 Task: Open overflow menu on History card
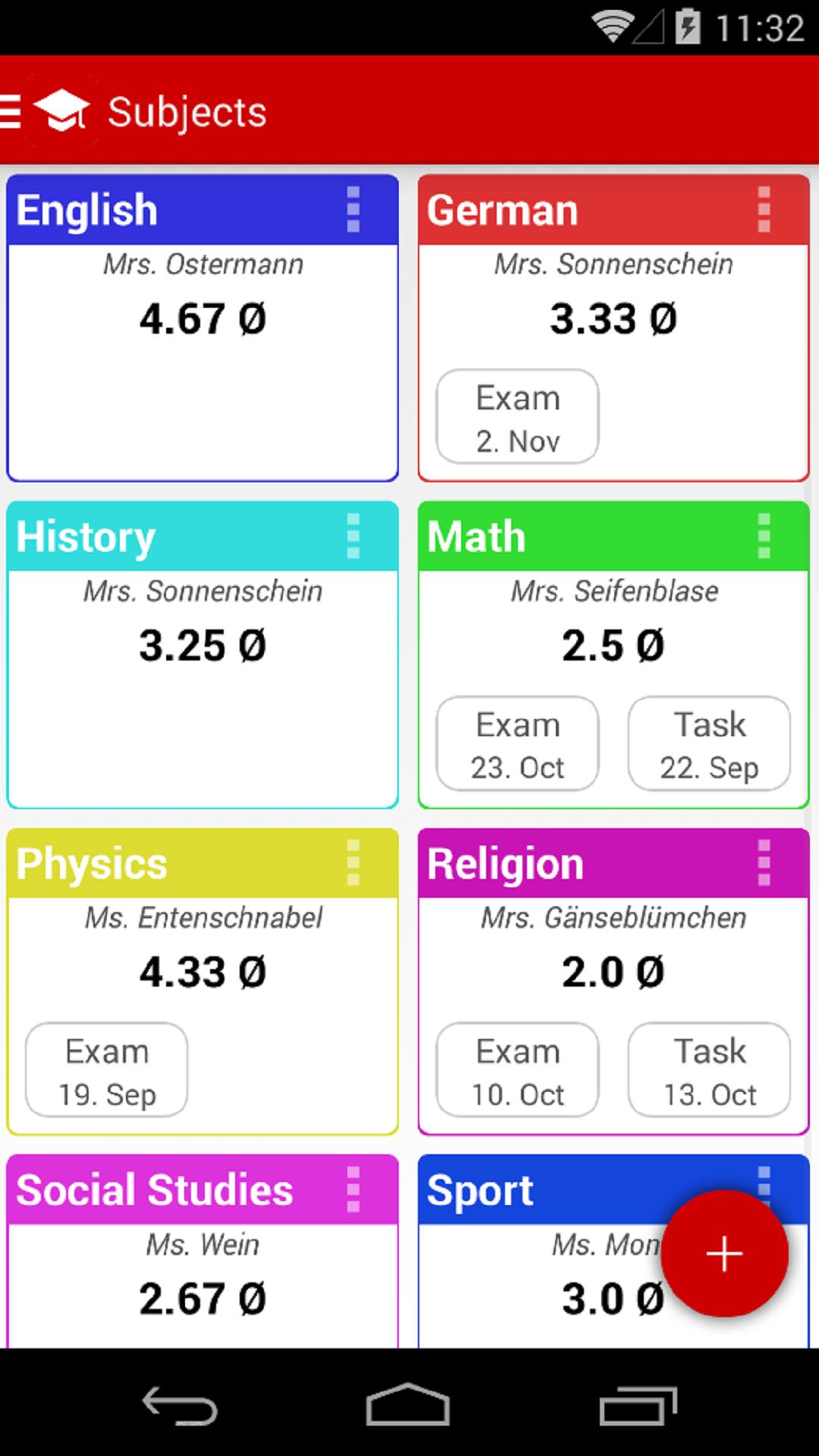click(x=353, y=536)
